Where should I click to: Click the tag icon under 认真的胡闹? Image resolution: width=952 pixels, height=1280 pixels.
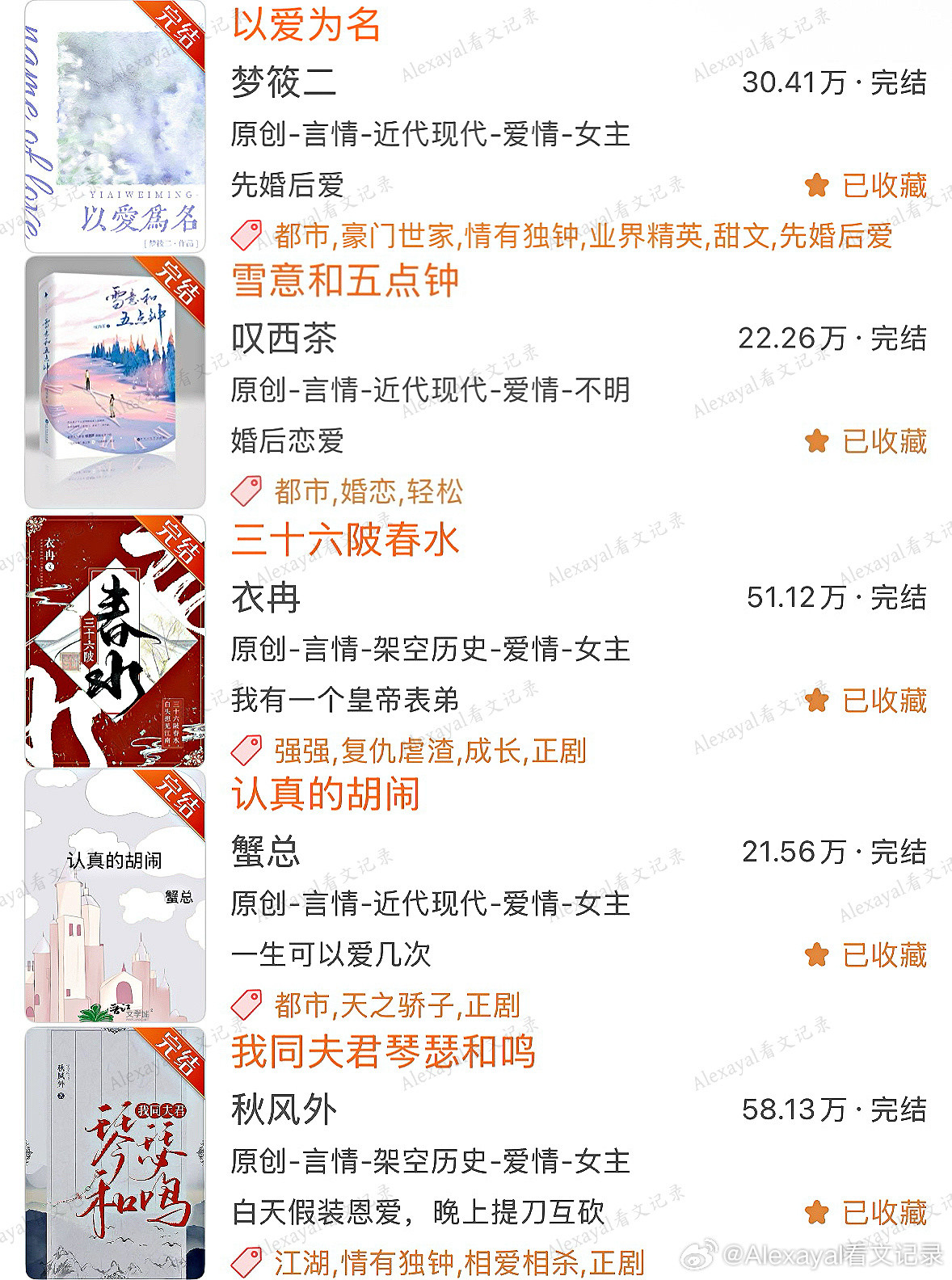(x=246, y=1004)
